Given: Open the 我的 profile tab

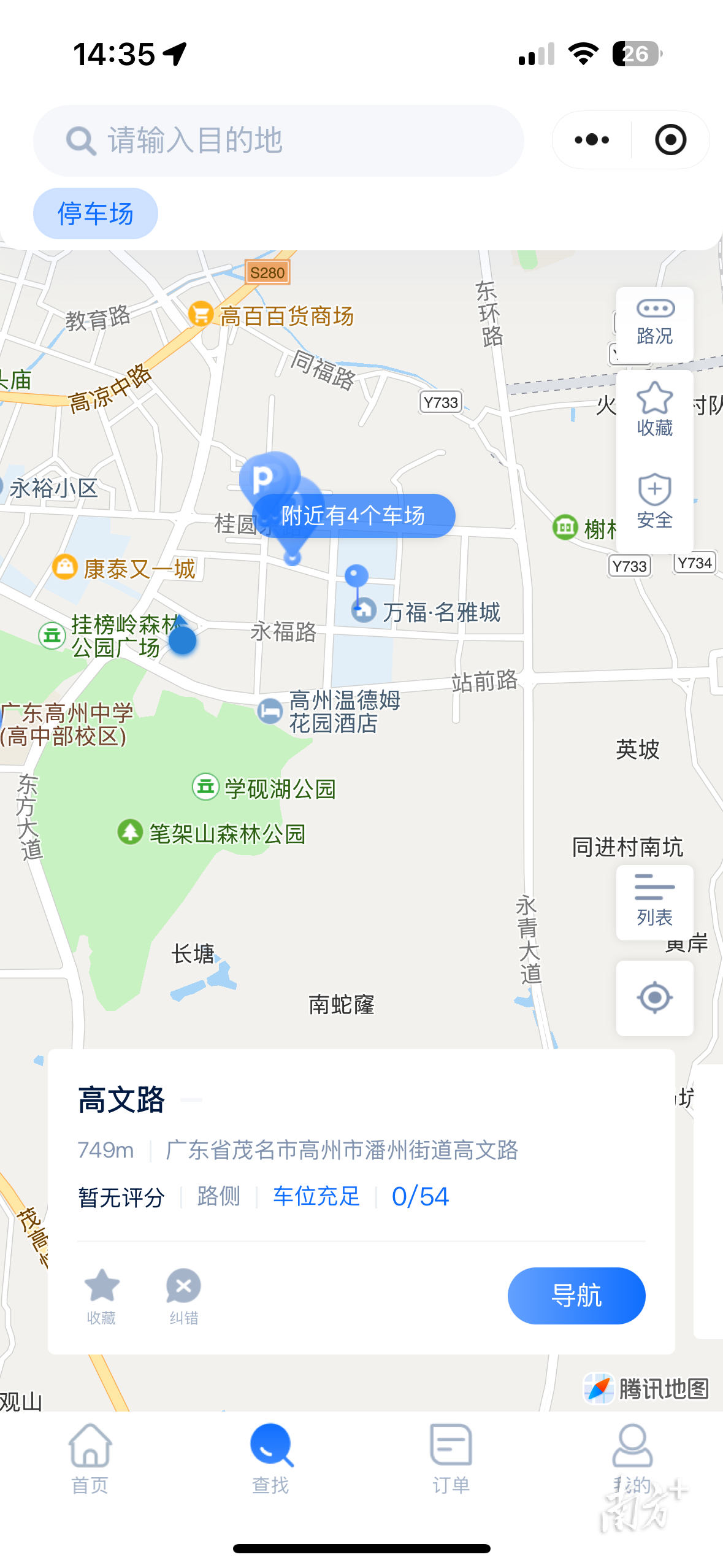Looking at the screenshot, I should click(x=632, y=1459).
